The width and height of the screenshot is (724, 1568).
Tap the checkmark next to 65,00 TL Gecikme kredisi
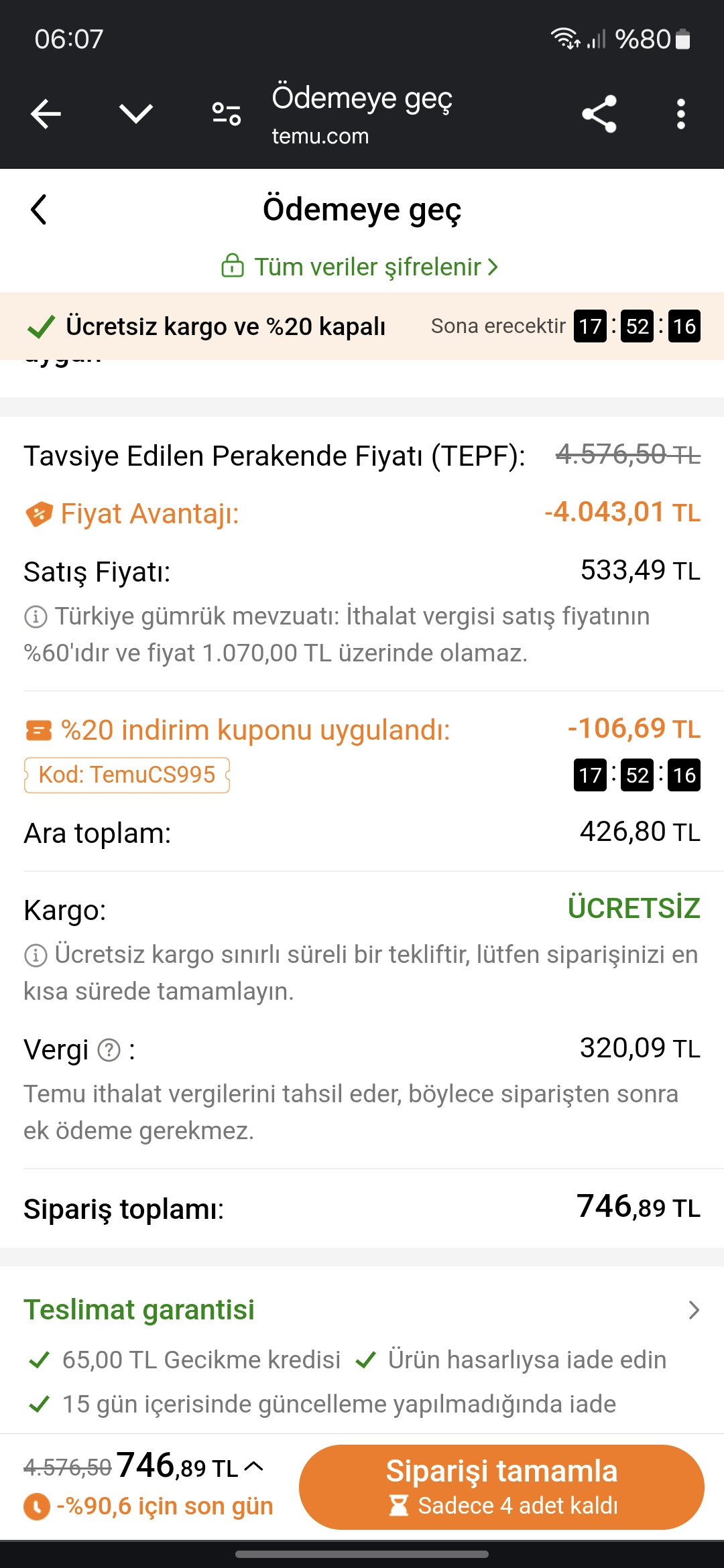click(x=38, y=1360)
